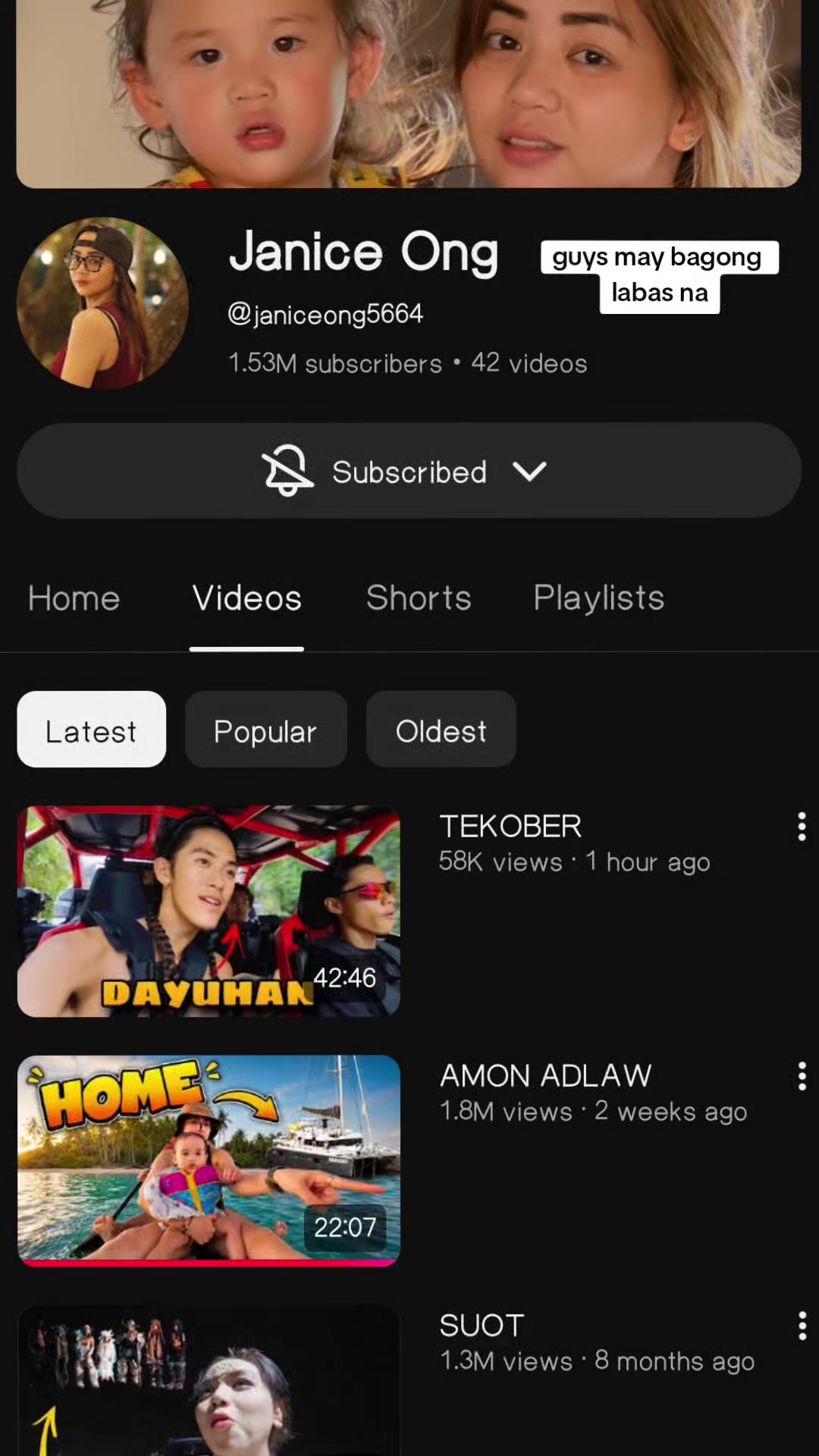
Task: Go to the Shorts tab
Action: tap(419, 598)
